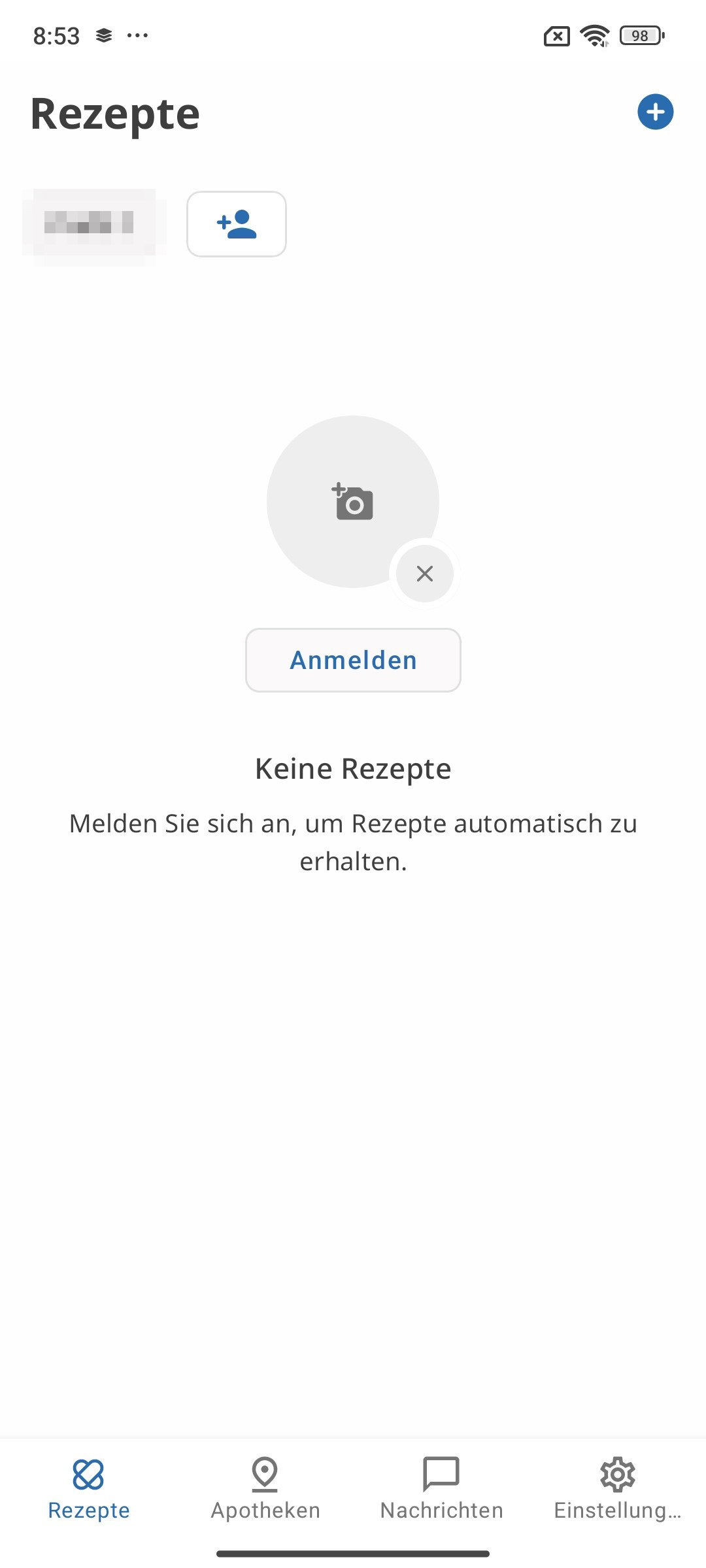Tap the clock showing 8:53

(x=58, y=36)
